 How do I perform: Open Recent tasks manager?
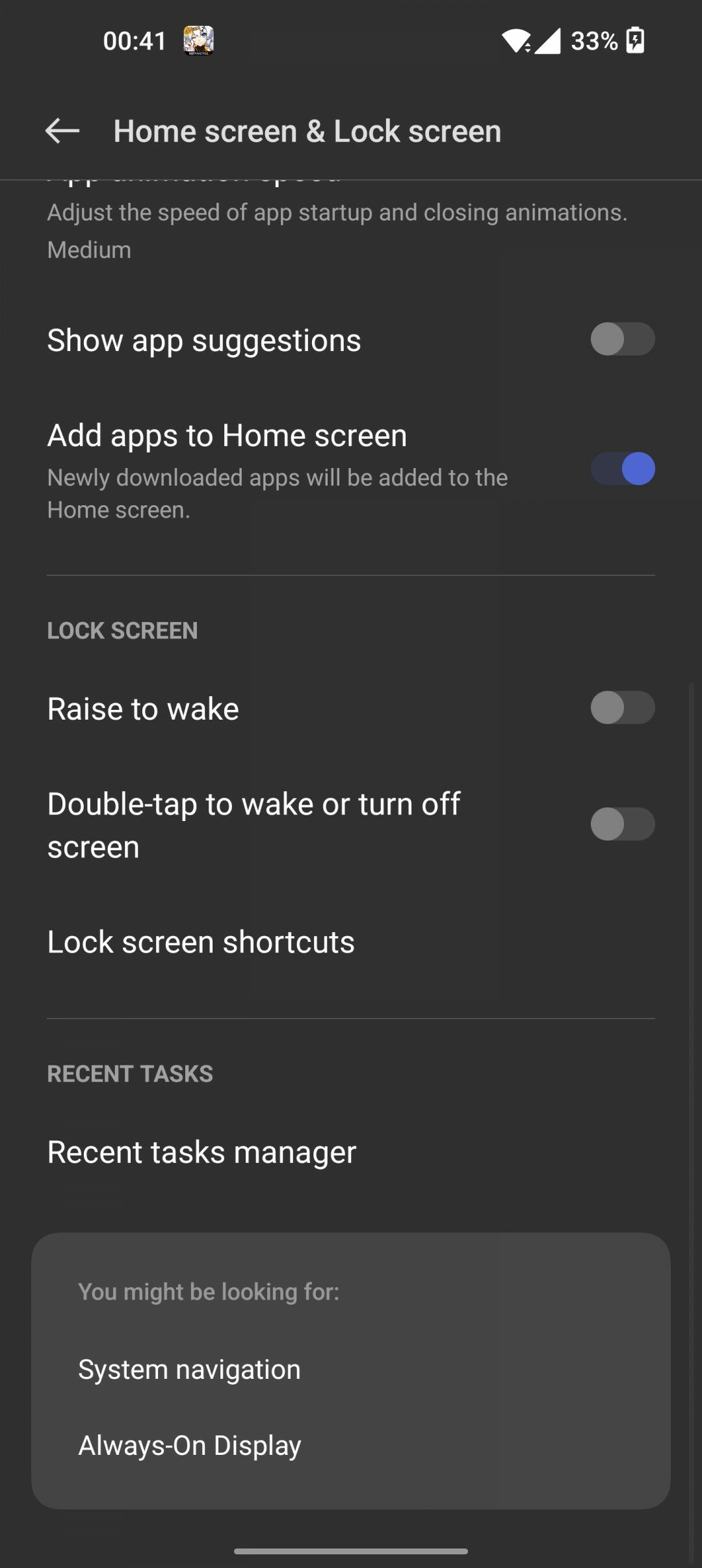(x=351, y=1152)
